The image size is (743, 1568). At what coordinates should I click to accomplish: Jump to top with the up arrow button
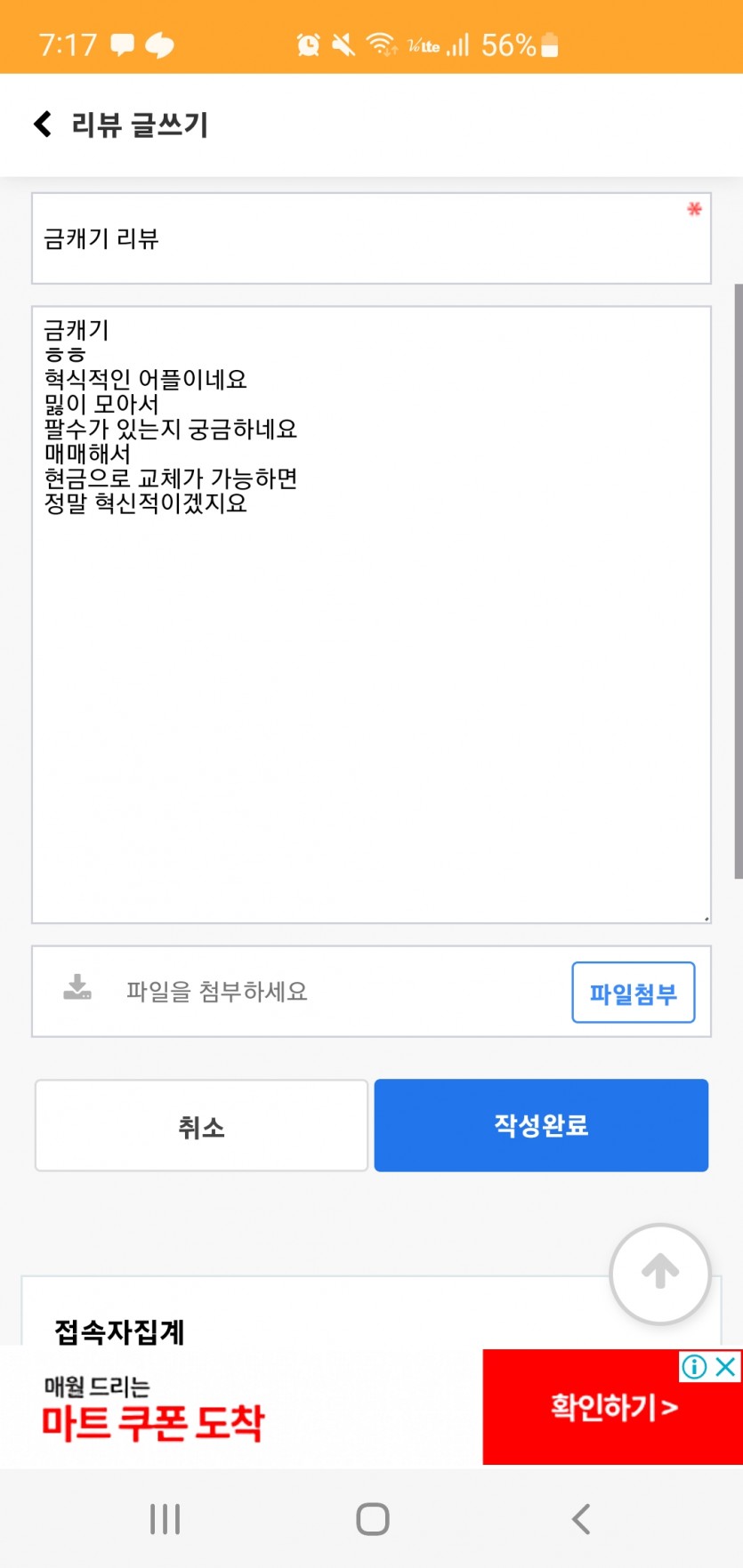pos(660,1273)
